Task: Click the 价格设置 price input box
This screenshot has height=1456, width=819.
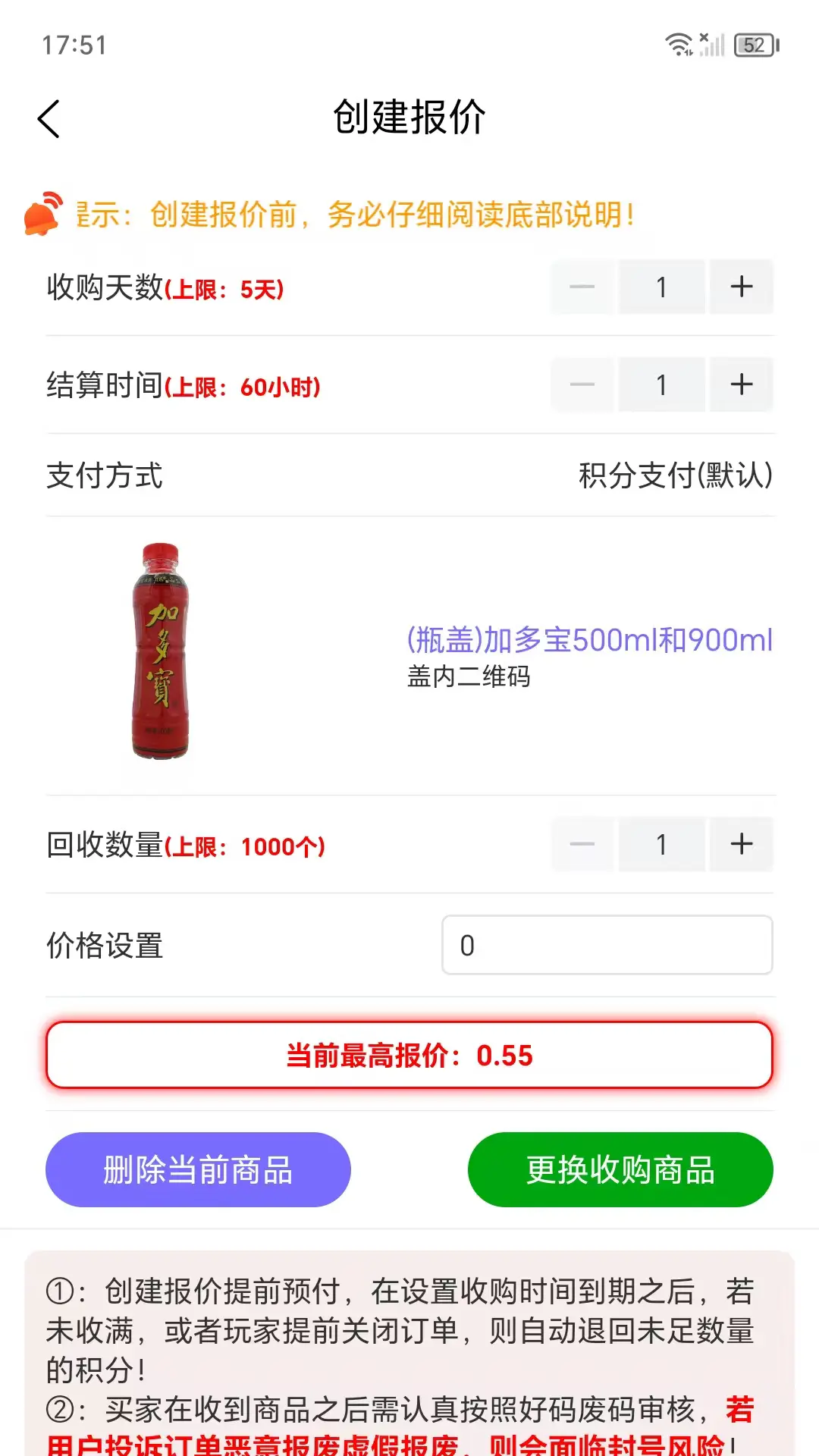Action: point(606,944)
